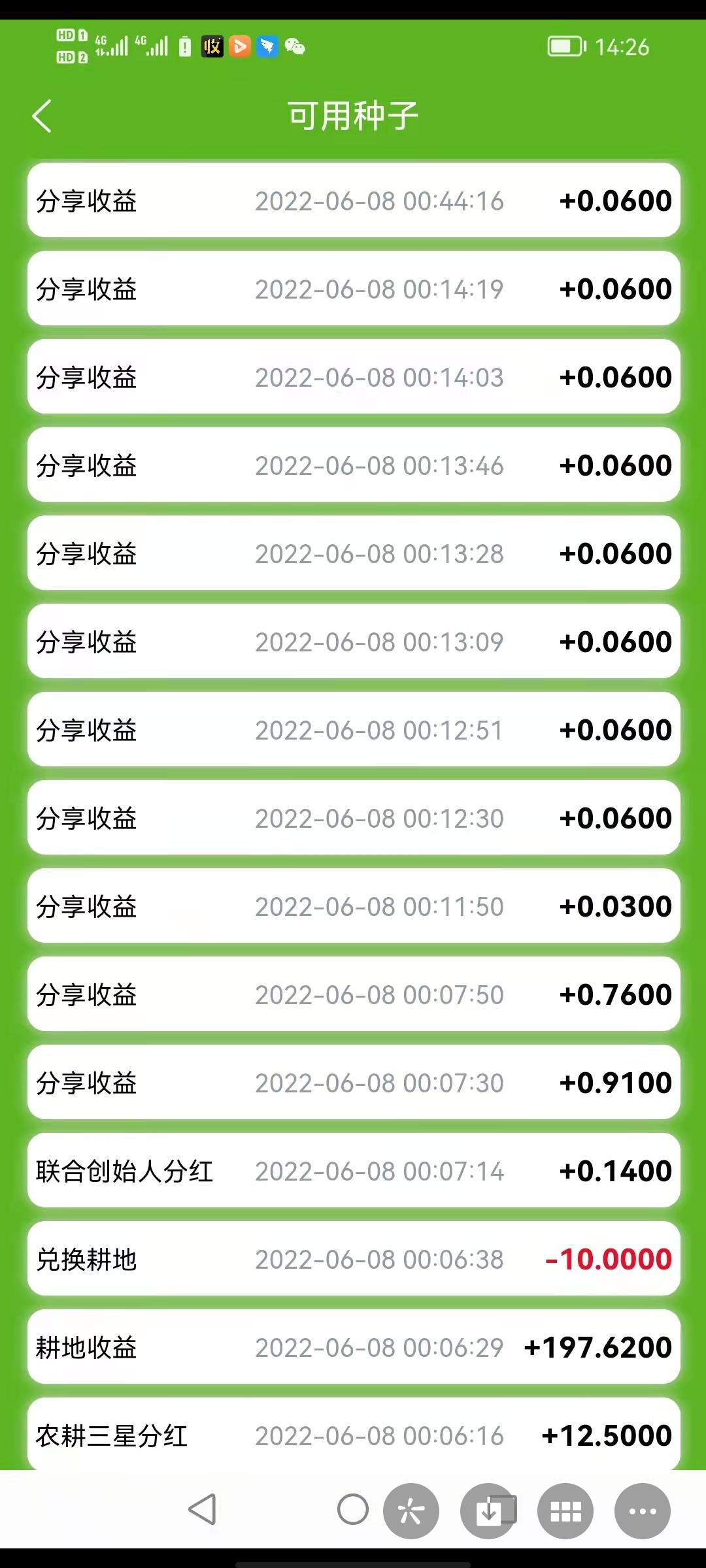Tap the grey asterisk shortcut button

411,1511
